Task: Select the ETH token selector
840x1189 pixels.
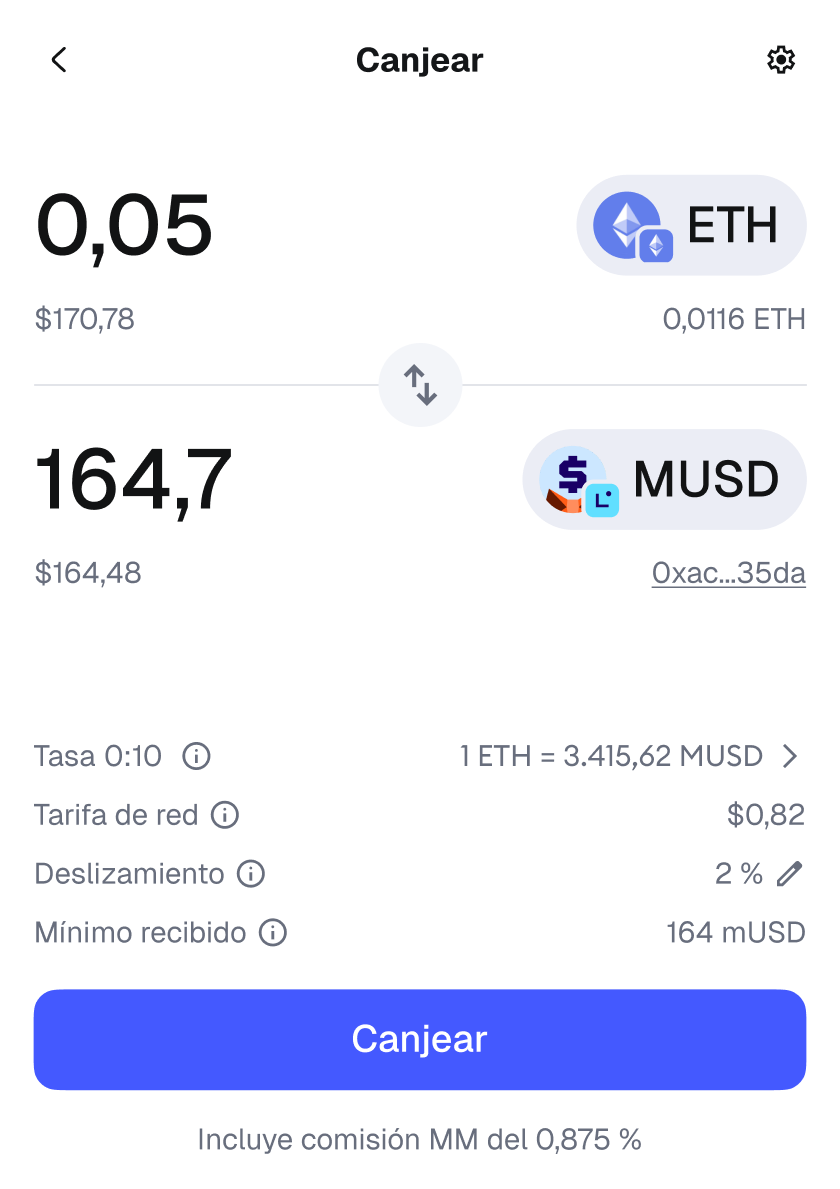Action: [x=691, y=225]
